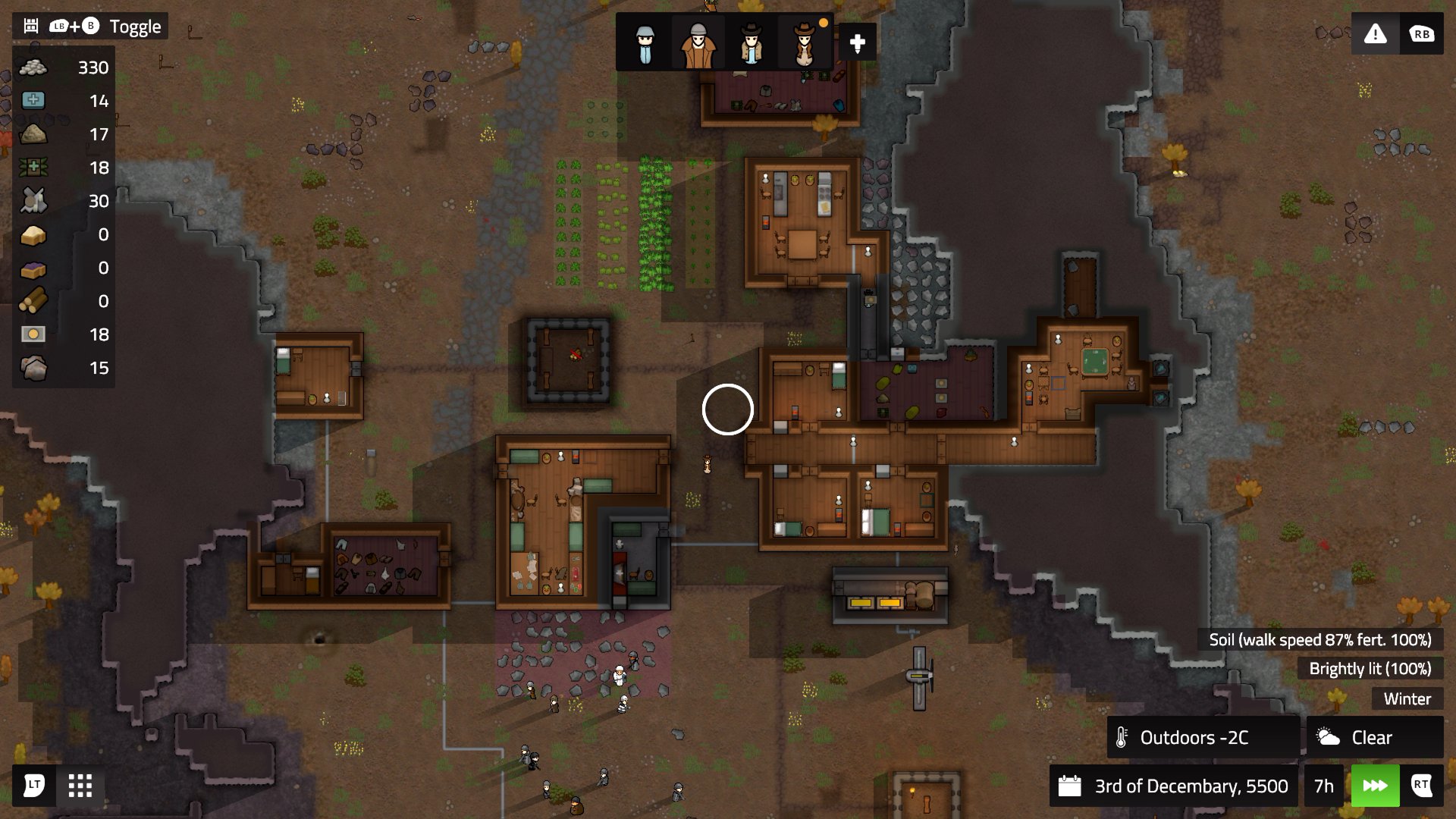This screenshot has width=1456, height=819.
Task: Tap the white plus d-pad button
Action: (x=857, y=43)
